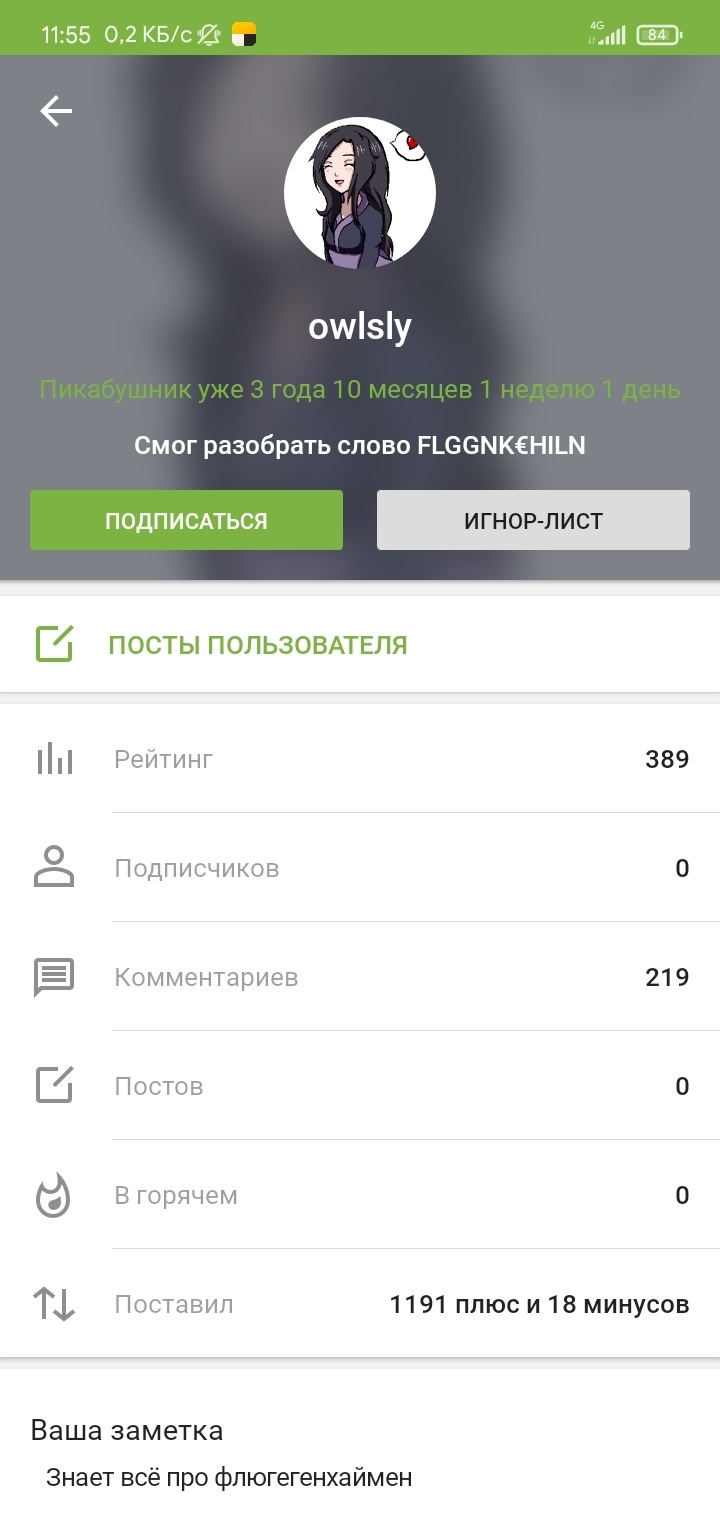Go back with the arrow icon

click(x=56, y=111)
